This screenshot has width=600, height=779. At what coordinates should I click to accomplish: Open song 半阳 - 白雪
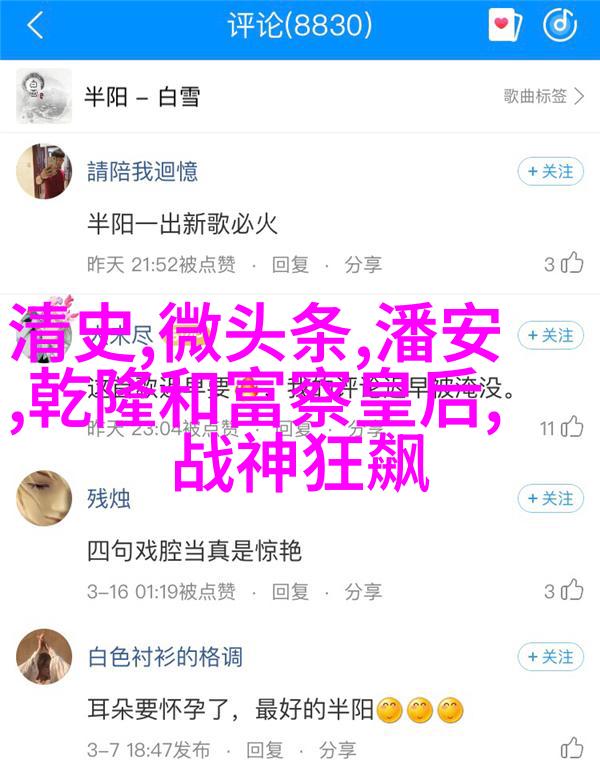(x=140, y=97)
